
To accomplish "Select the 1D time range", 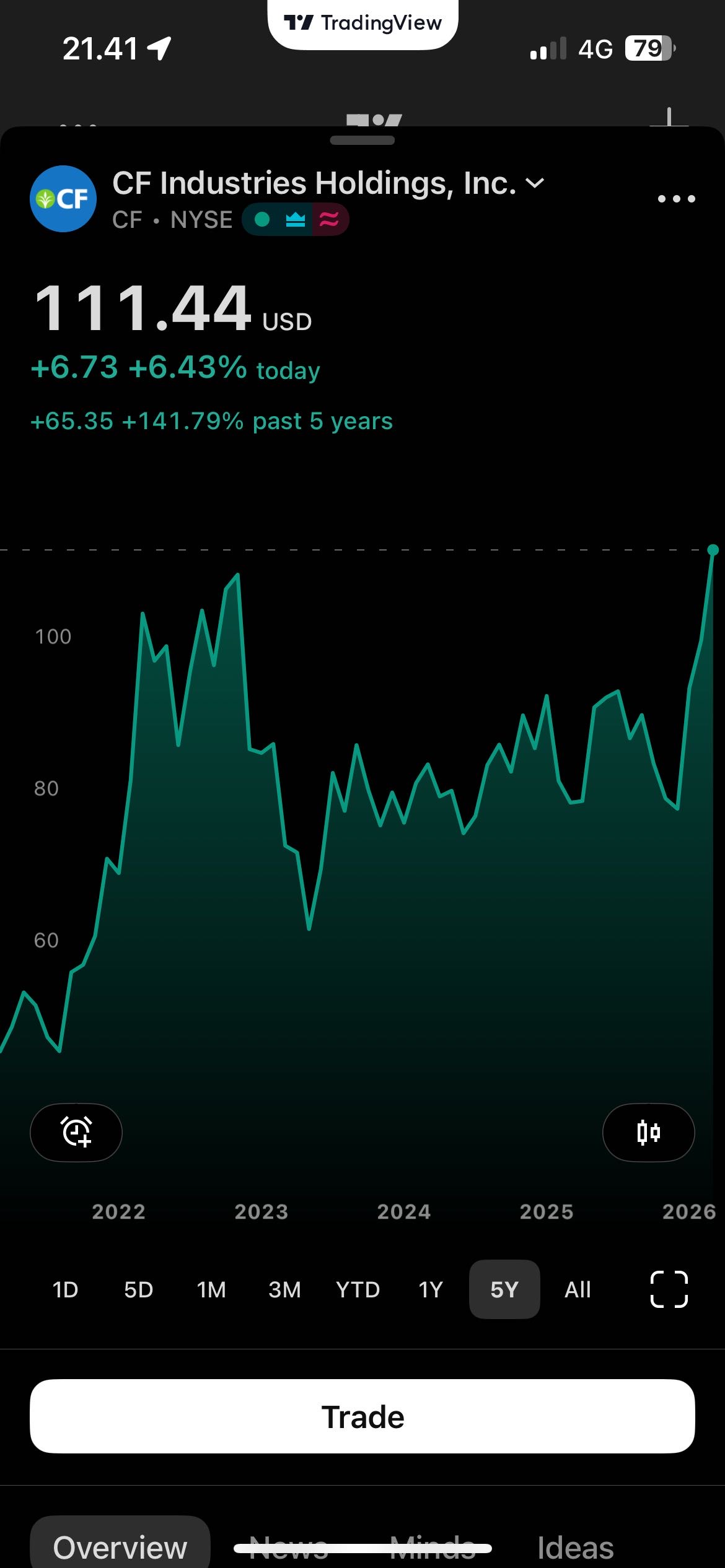I will click(65, 1289).
